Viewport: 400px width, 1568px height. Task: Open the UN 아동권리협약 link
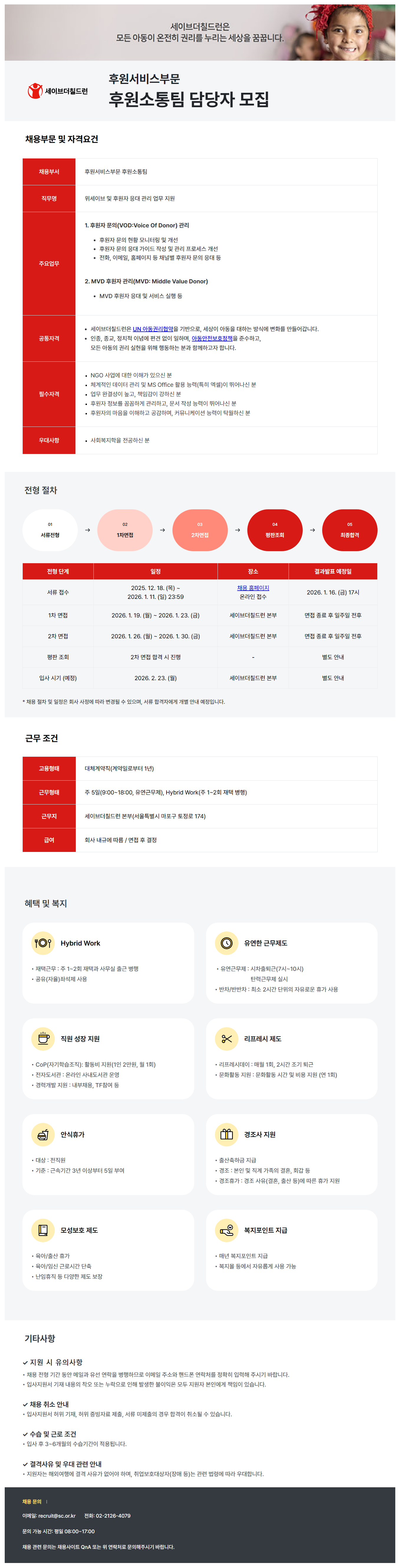(153, 329)
